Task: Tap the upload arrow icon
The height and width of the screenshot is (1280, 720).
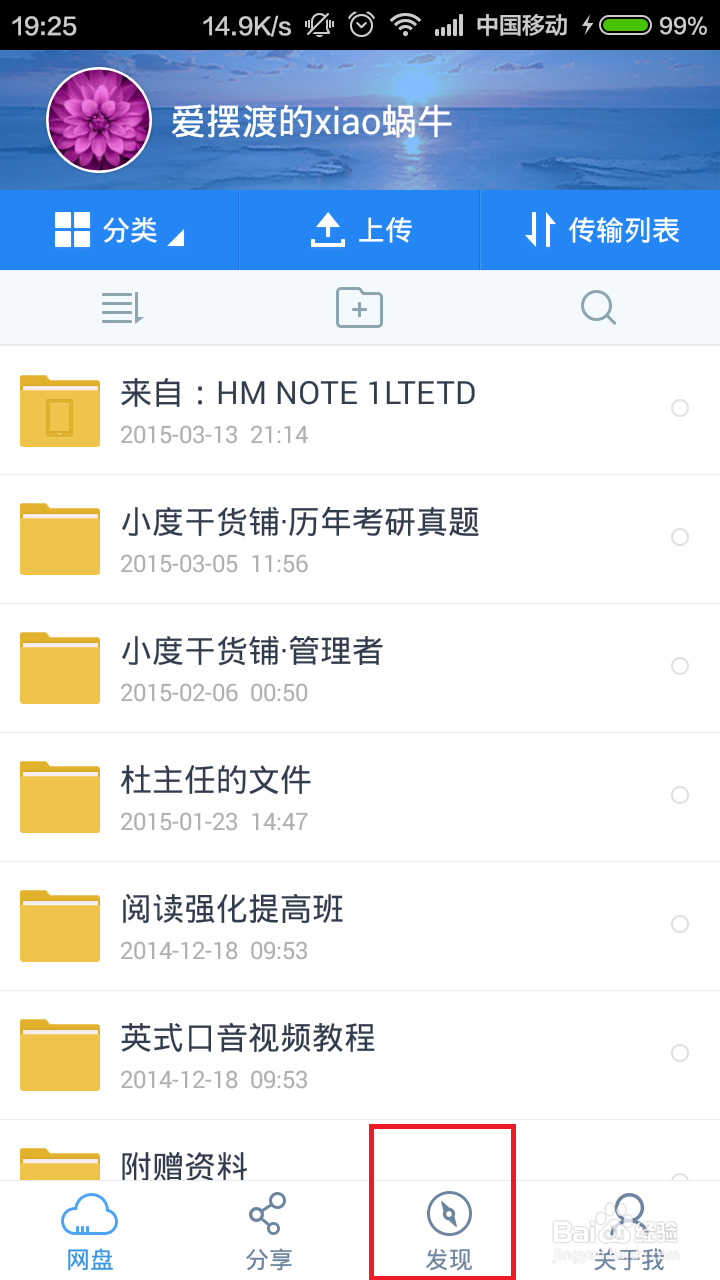Action: pos(327,229)
